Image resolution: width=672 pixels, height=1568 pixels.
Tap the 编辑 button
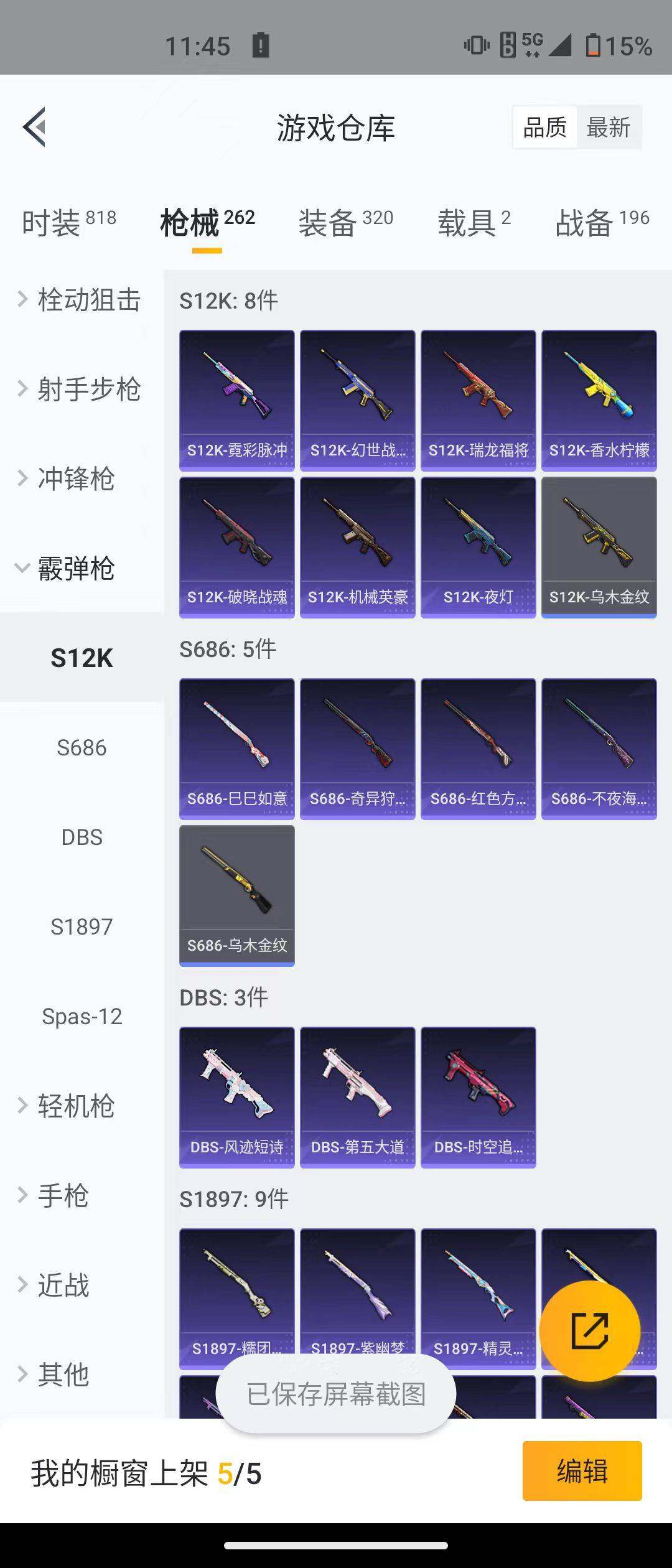(x=582, y=1471)
